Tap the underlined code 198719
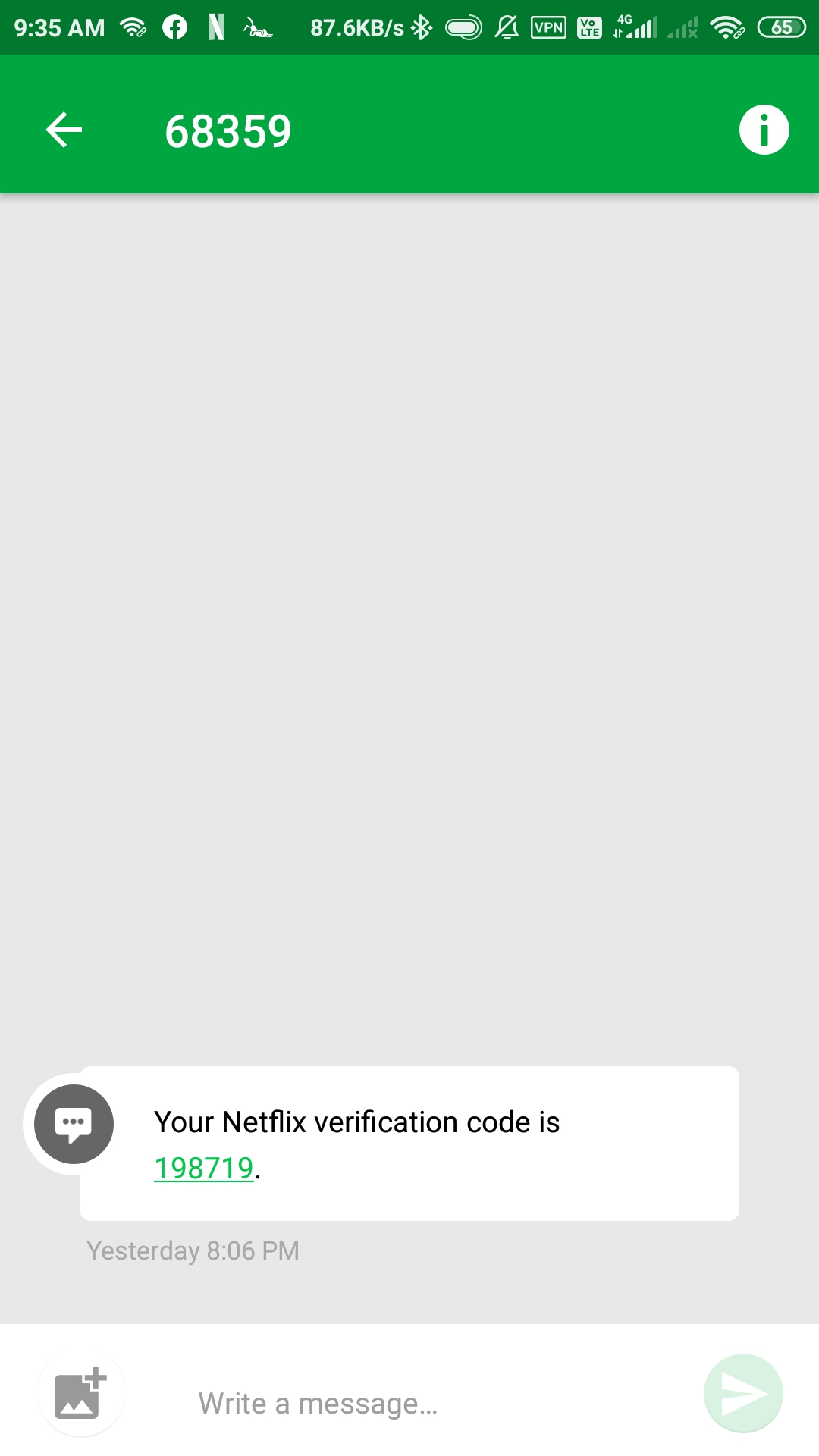Image resolution: width=819 pixels, height=1456 pixels. tap(203, 1168)
